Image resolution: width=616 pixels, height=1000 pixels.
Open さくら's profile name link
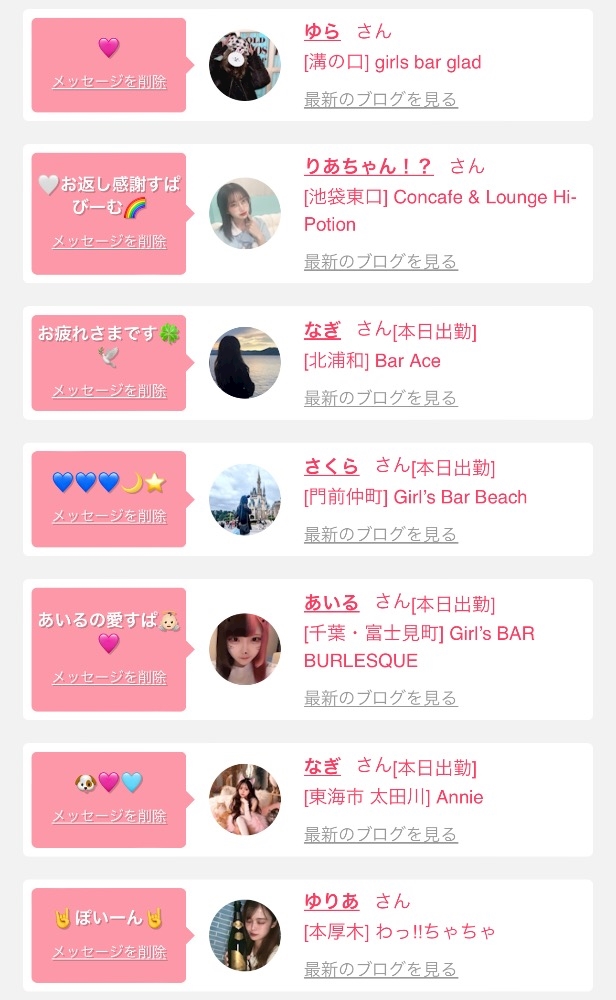pyautogui.click(x=331, y=466)
